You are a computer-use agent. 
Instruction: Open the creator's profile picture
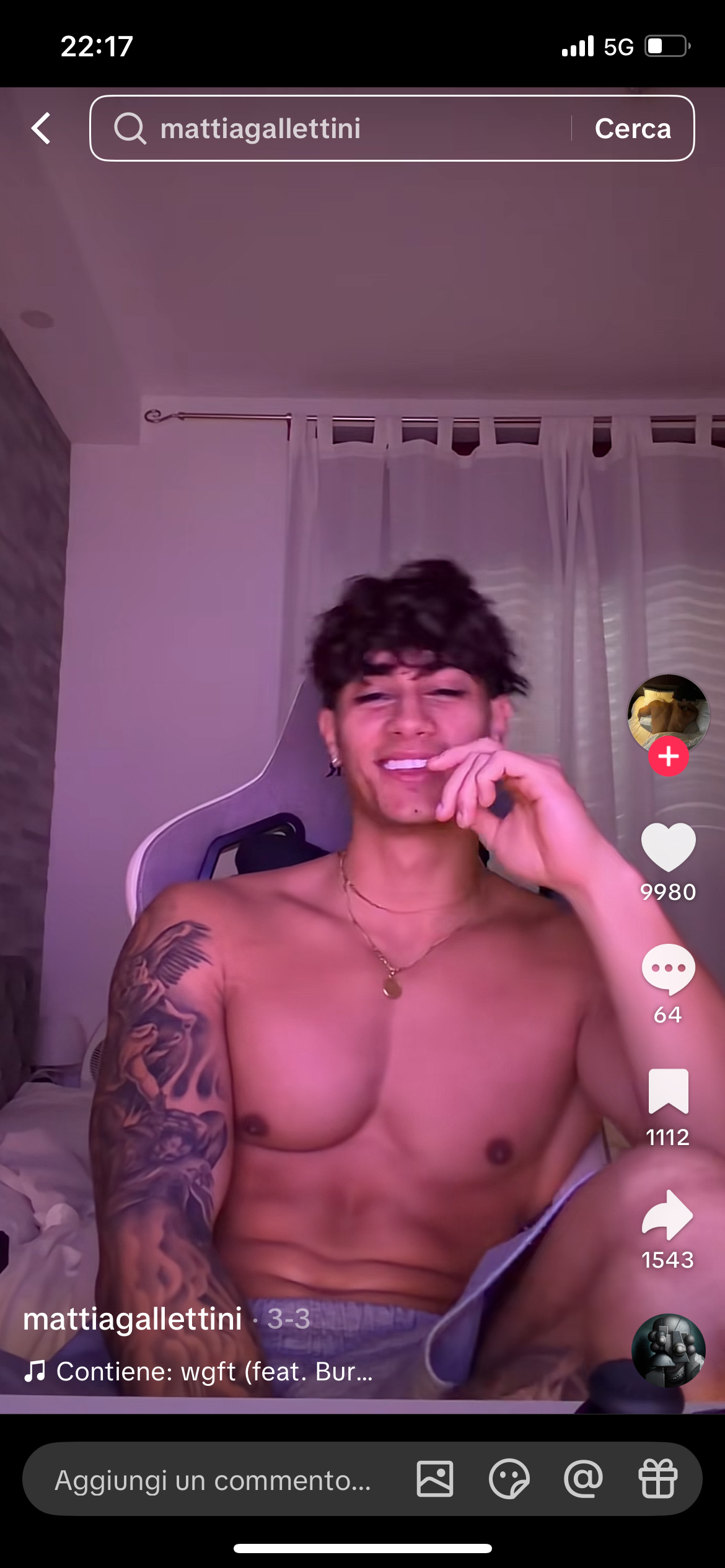point(667,711)
